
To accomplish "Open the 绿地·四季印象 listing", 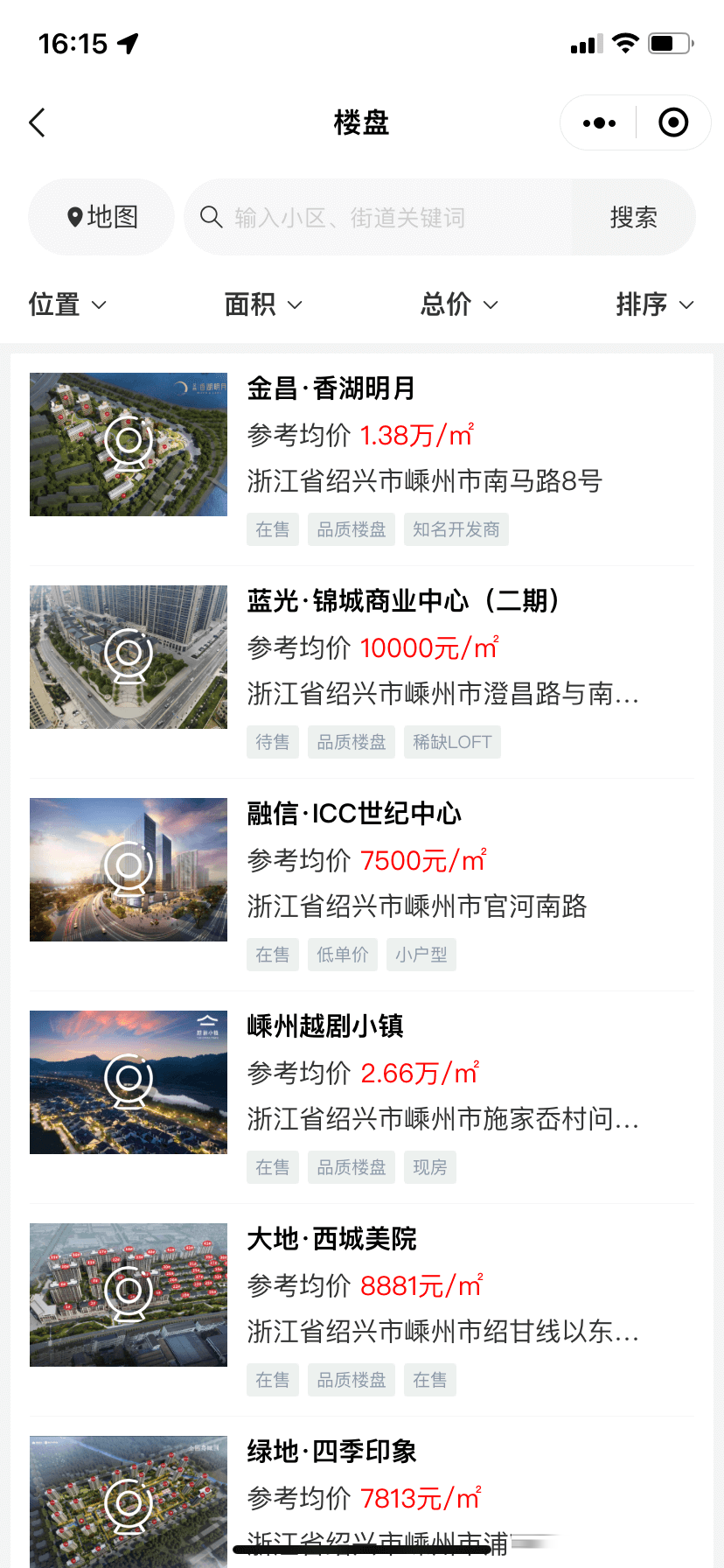I will coord(332,1452).
